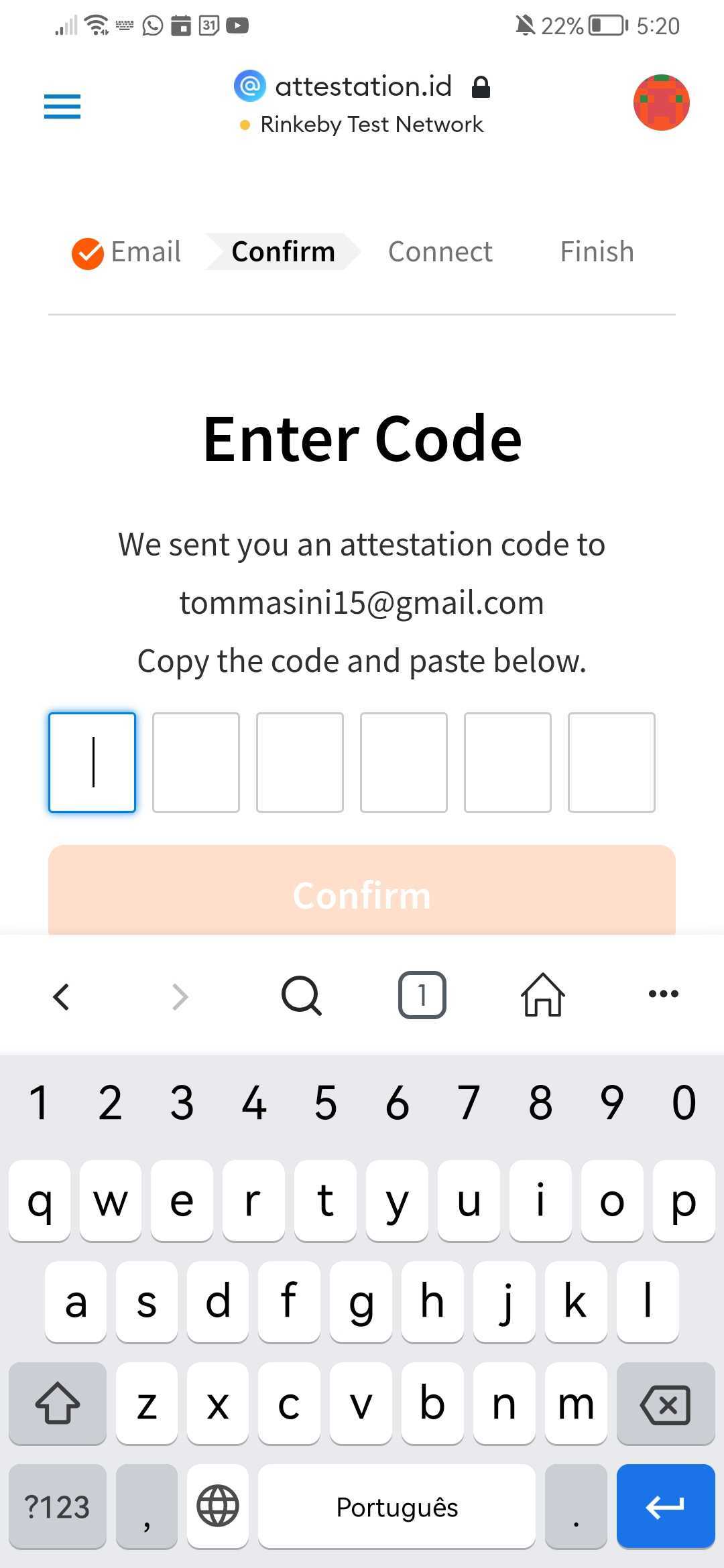Click the second code input box
Screen dimensions: 724x1568
point(196,763)
